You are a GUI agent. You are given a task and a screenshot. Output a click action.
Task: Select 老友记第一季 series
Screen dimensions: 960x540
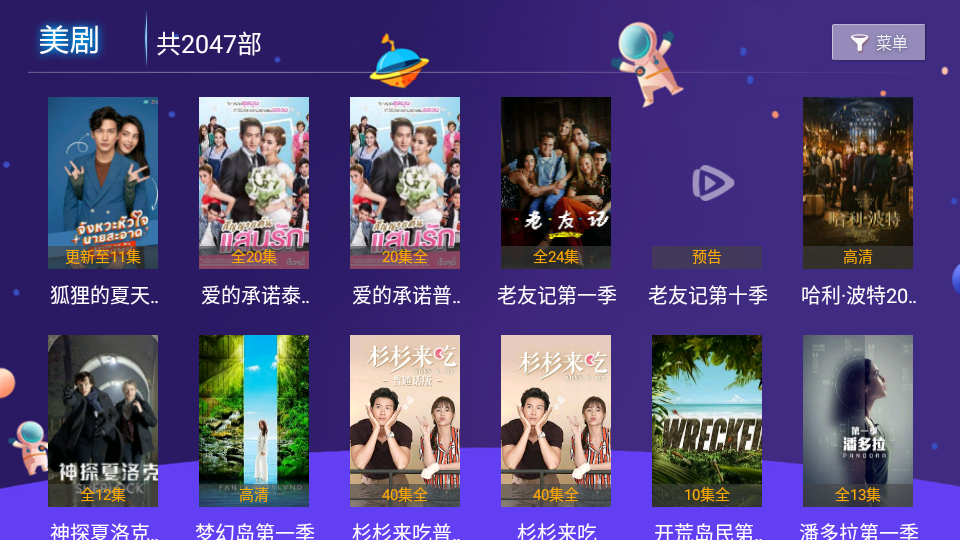pyautogui.click(x=556, y=183)
